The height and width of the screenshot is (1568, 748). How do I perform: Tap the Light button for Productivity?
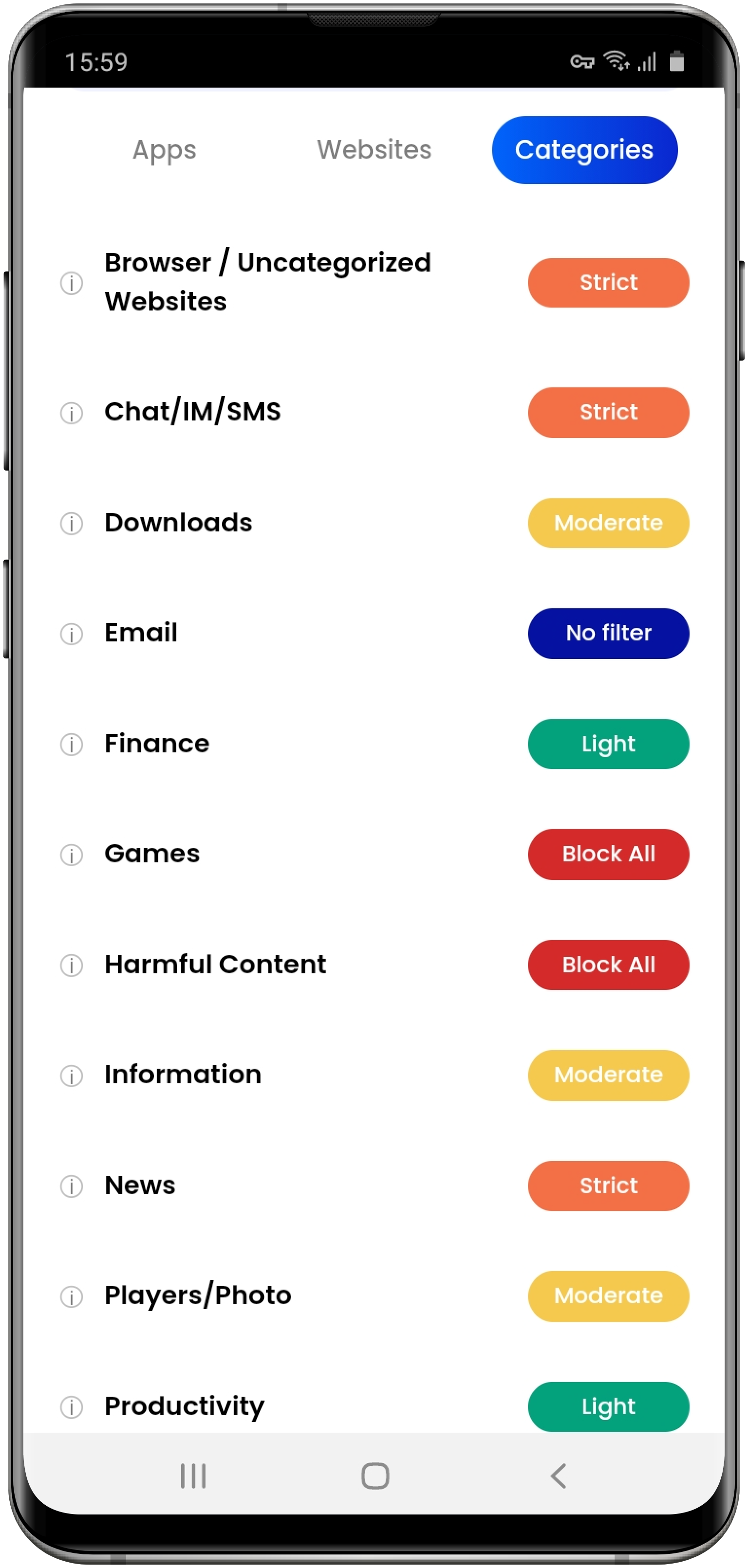(608, 1407)
